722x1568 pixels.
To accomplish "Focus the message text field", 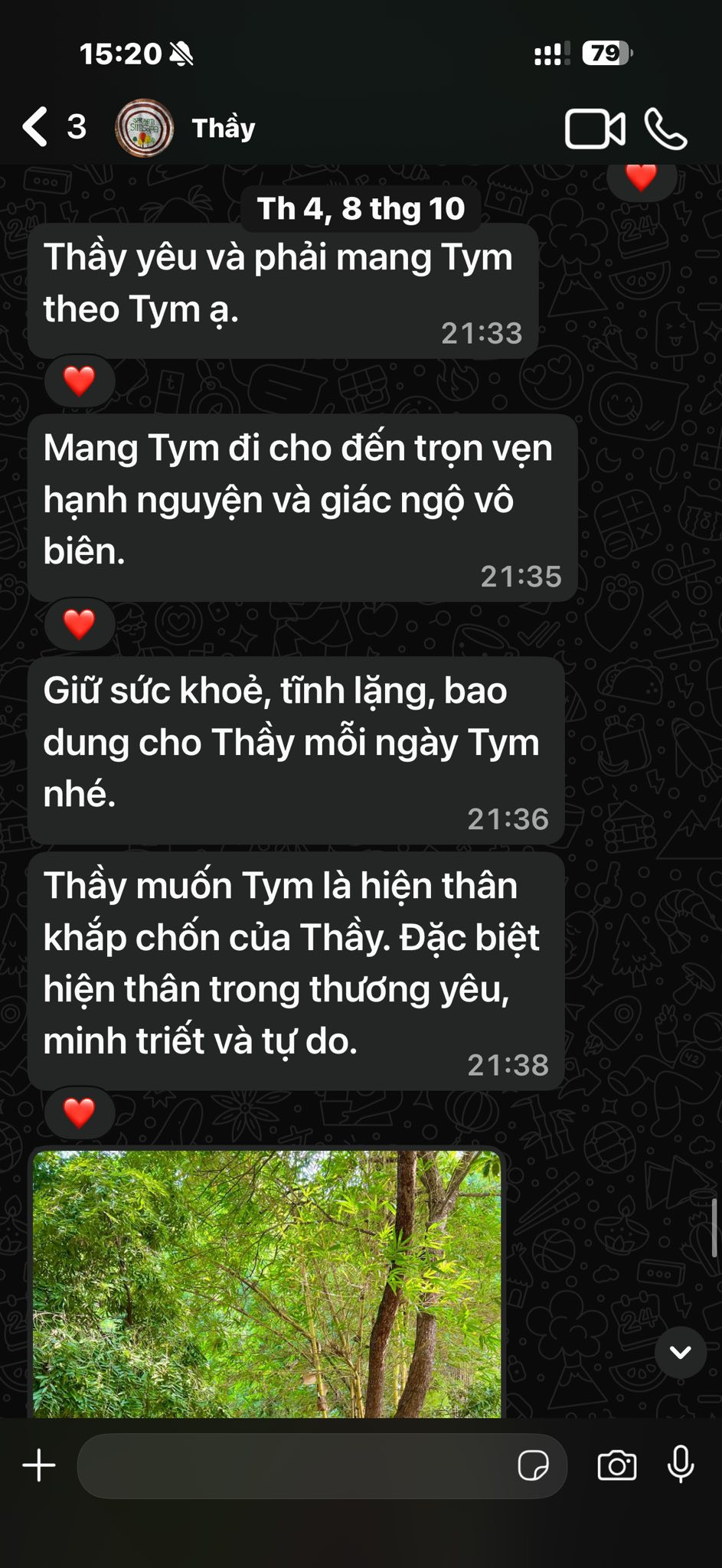I will 295,1465.
